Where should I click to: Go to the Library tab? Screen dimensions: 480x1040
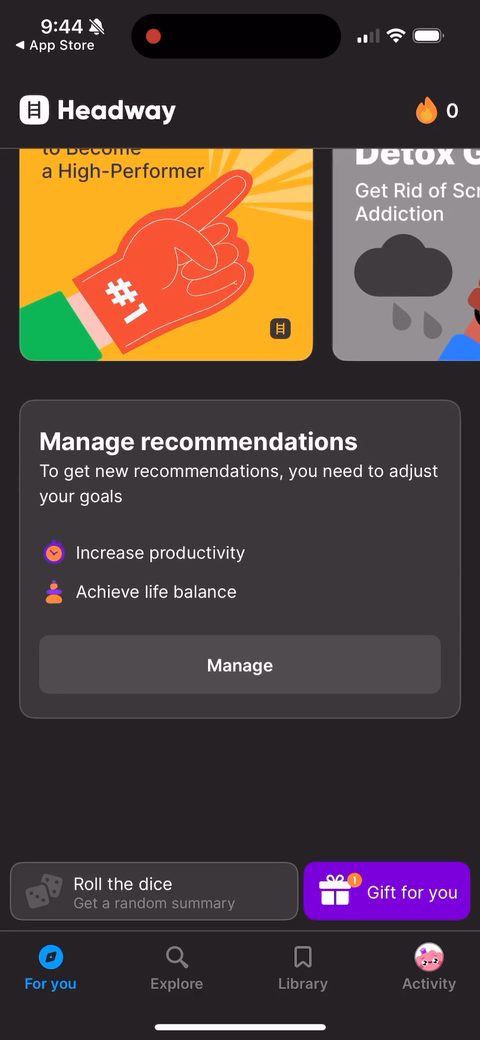pos(303,968)
